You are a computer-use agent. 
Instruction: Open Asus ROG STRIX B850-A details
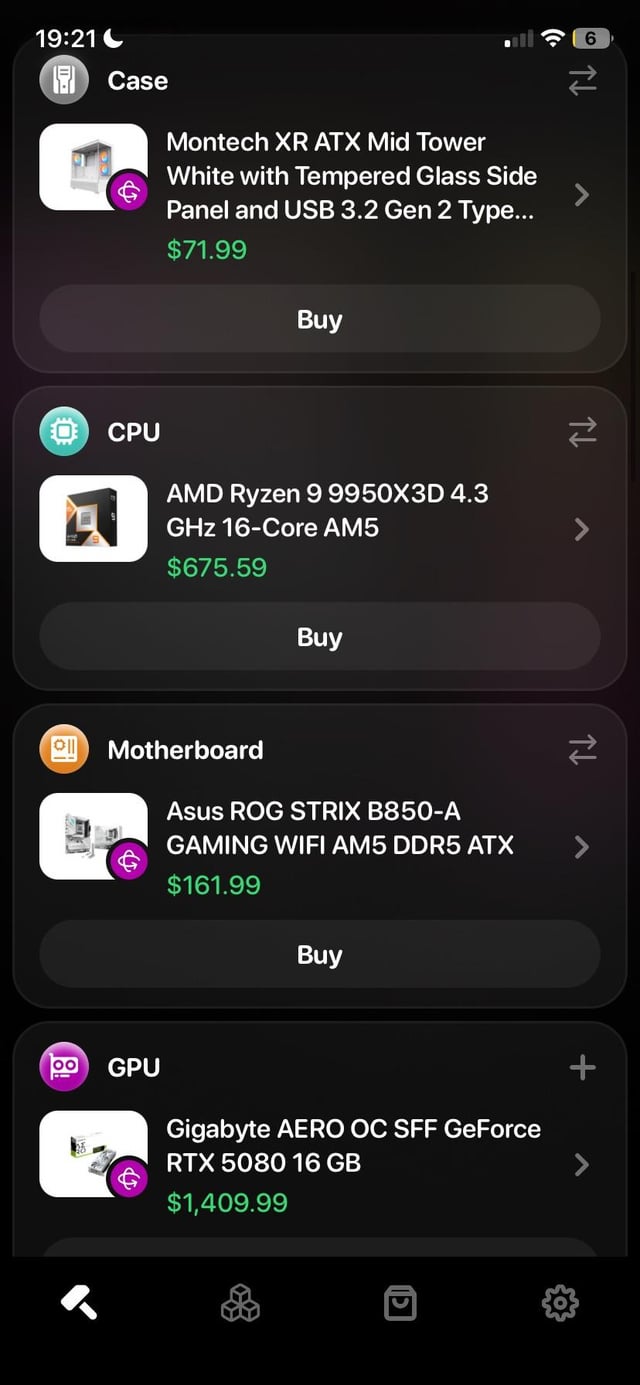pos(582,847)
